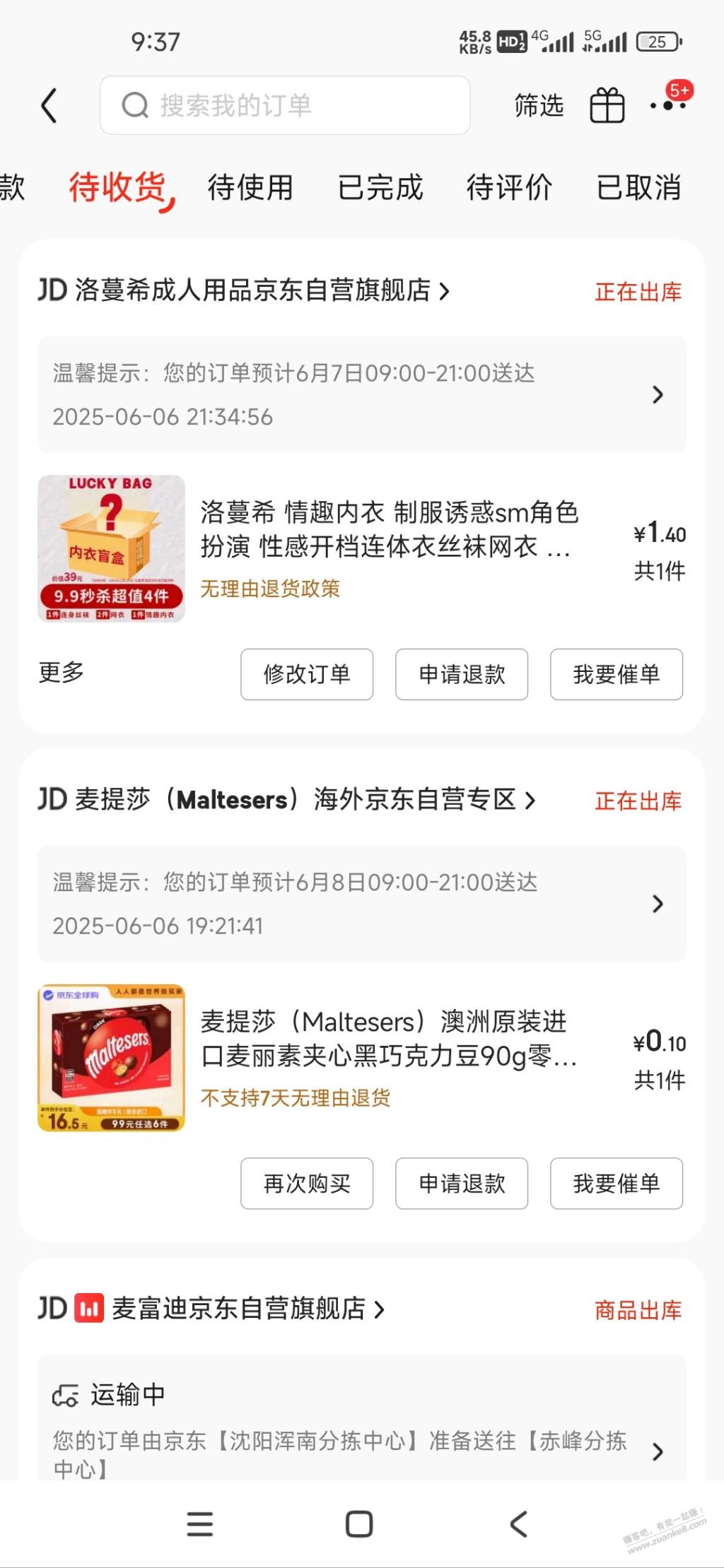
Task: Switch to the 待使用 tab
Action: tap(250, 187)
